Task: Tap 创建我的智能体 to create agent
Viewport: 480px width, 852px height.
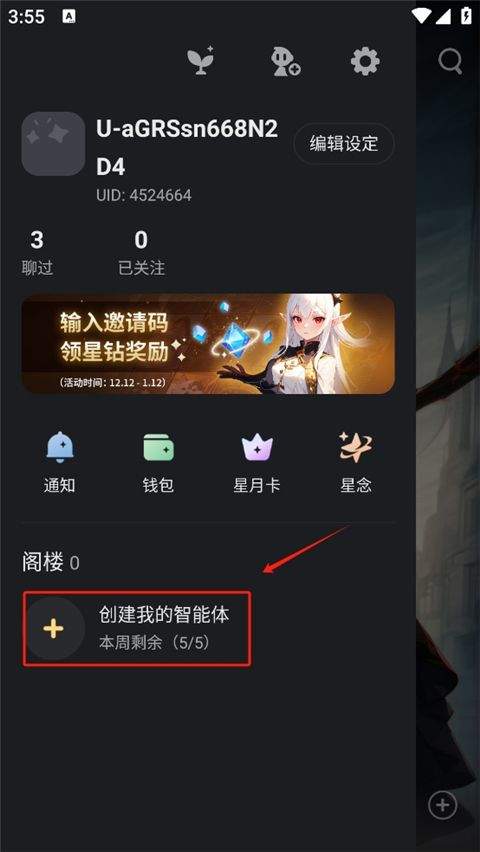Action: click(137, 628)
